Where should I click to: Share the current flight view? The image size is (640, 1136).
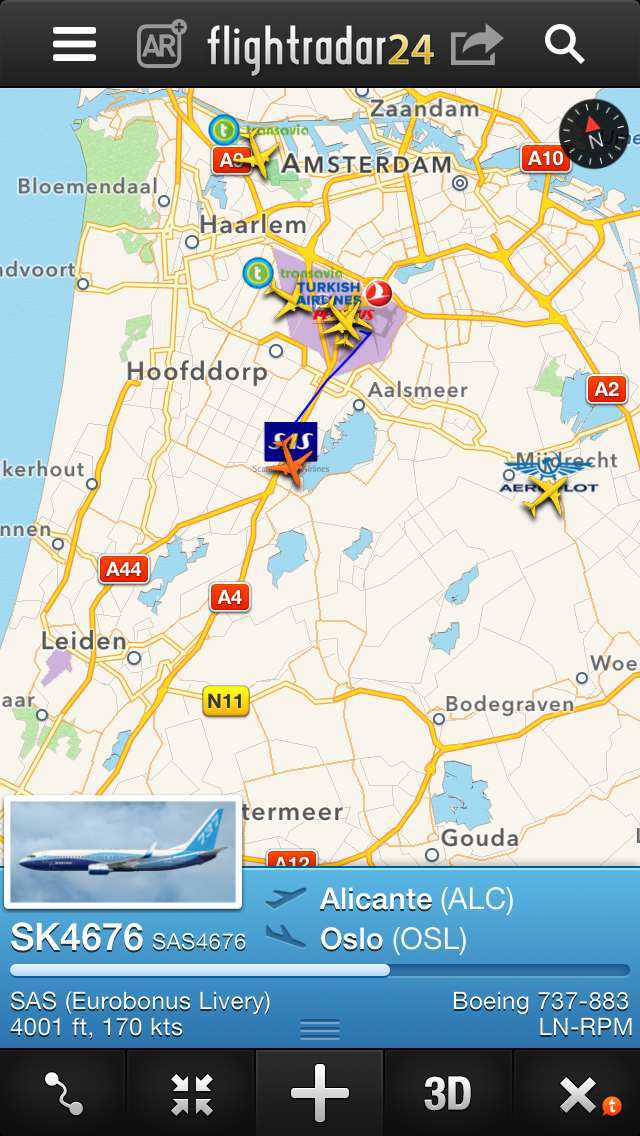coord(476,44)
